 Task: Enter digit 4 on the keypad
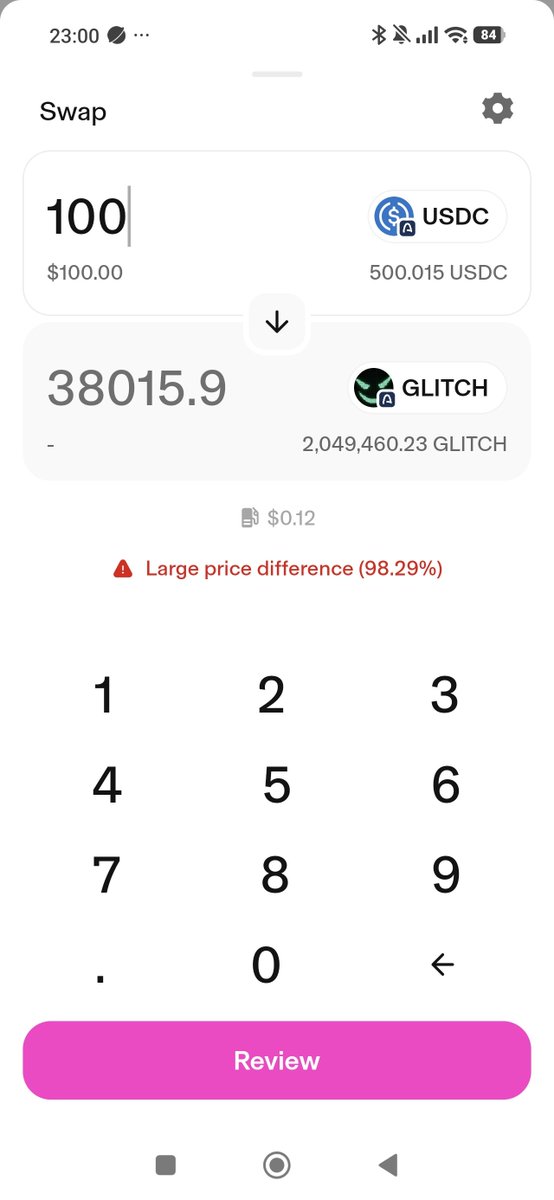106,786
